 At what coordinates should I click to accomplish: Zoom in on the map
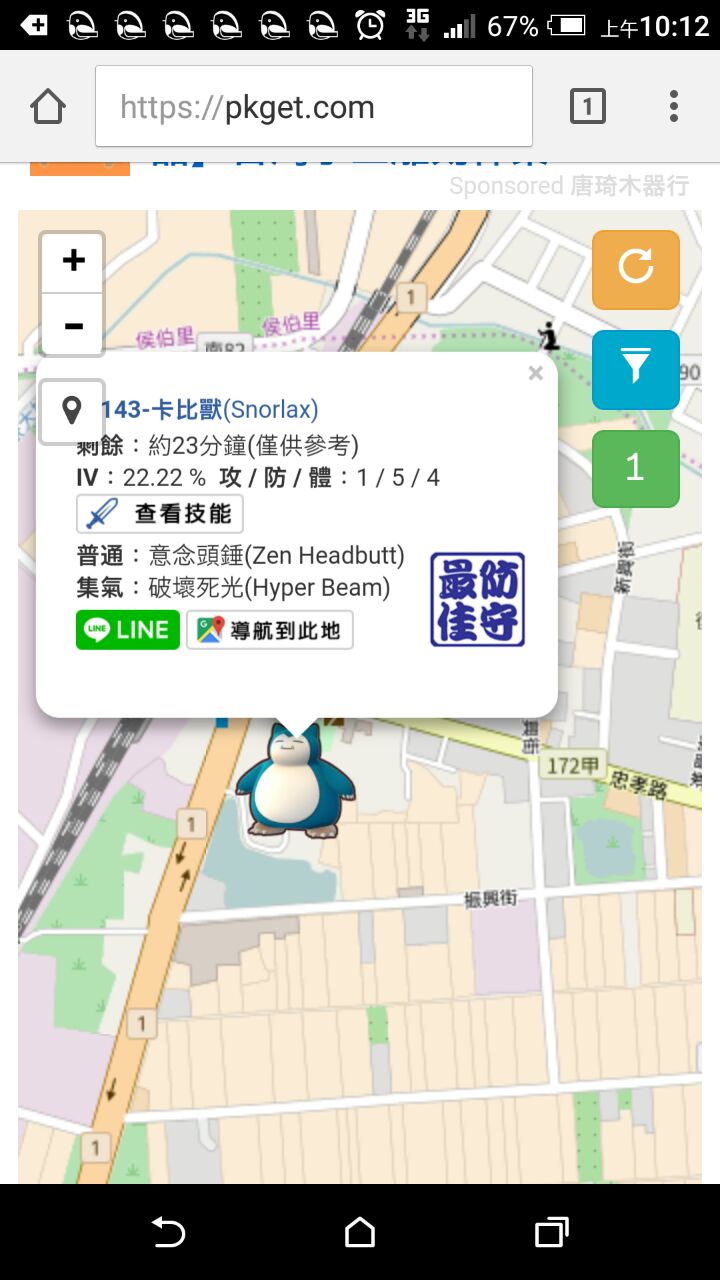pos(73,262)
